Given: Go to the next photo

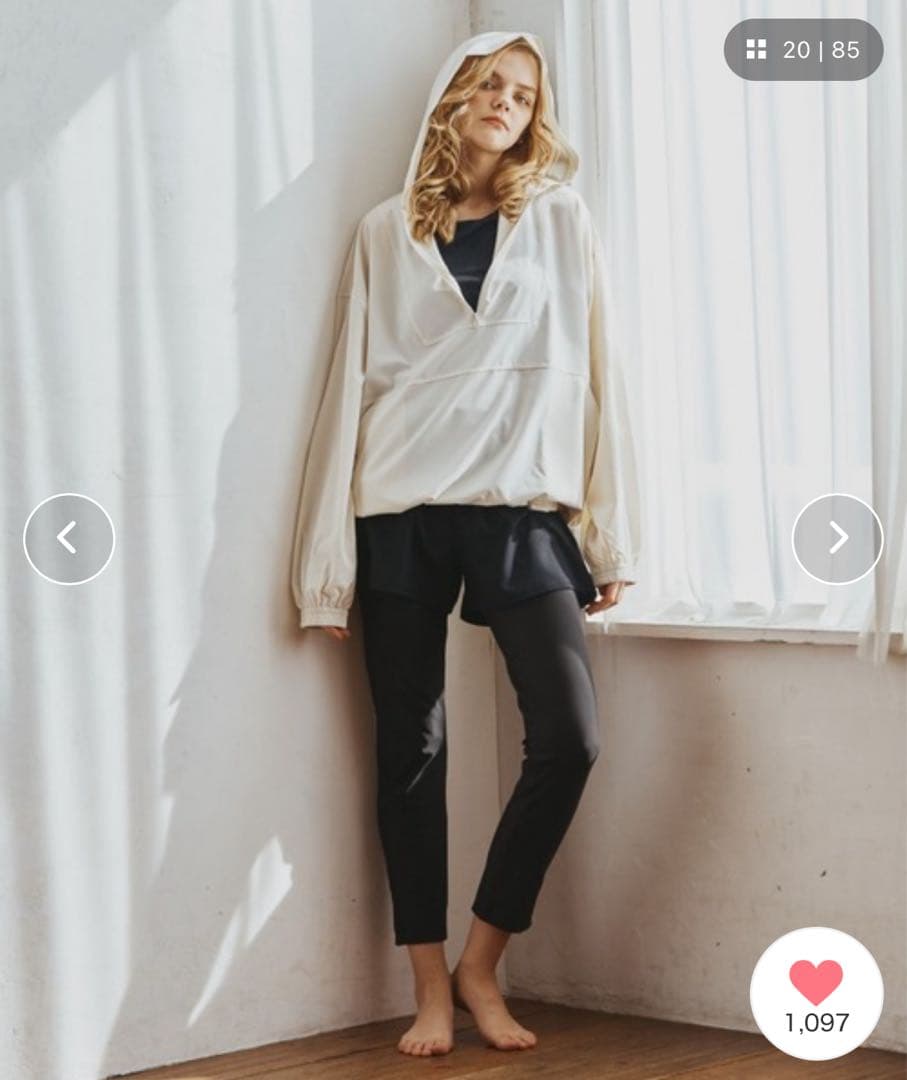Looking at the screenshot, I should click(x=837, y=539).
